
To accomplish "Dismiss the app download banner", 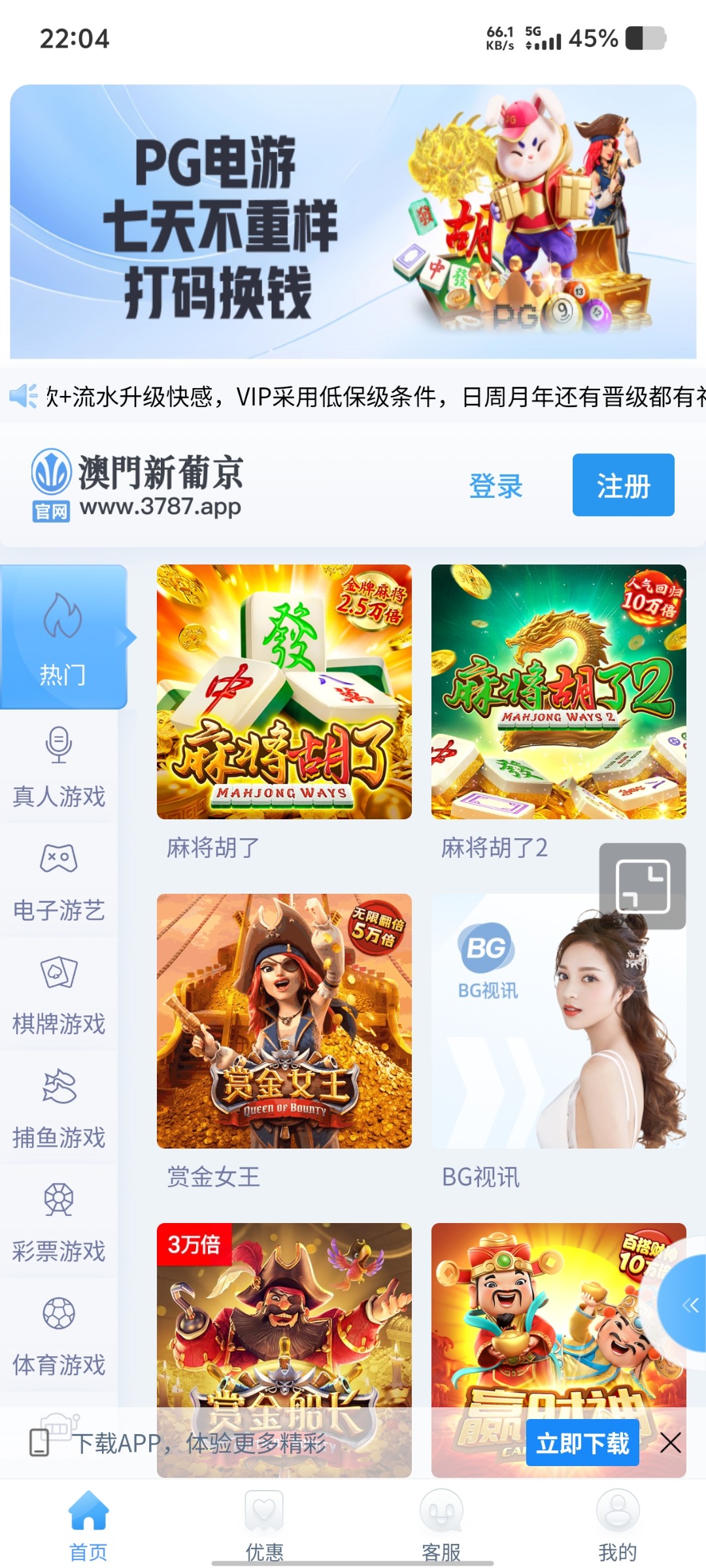I will [670, 1443].
